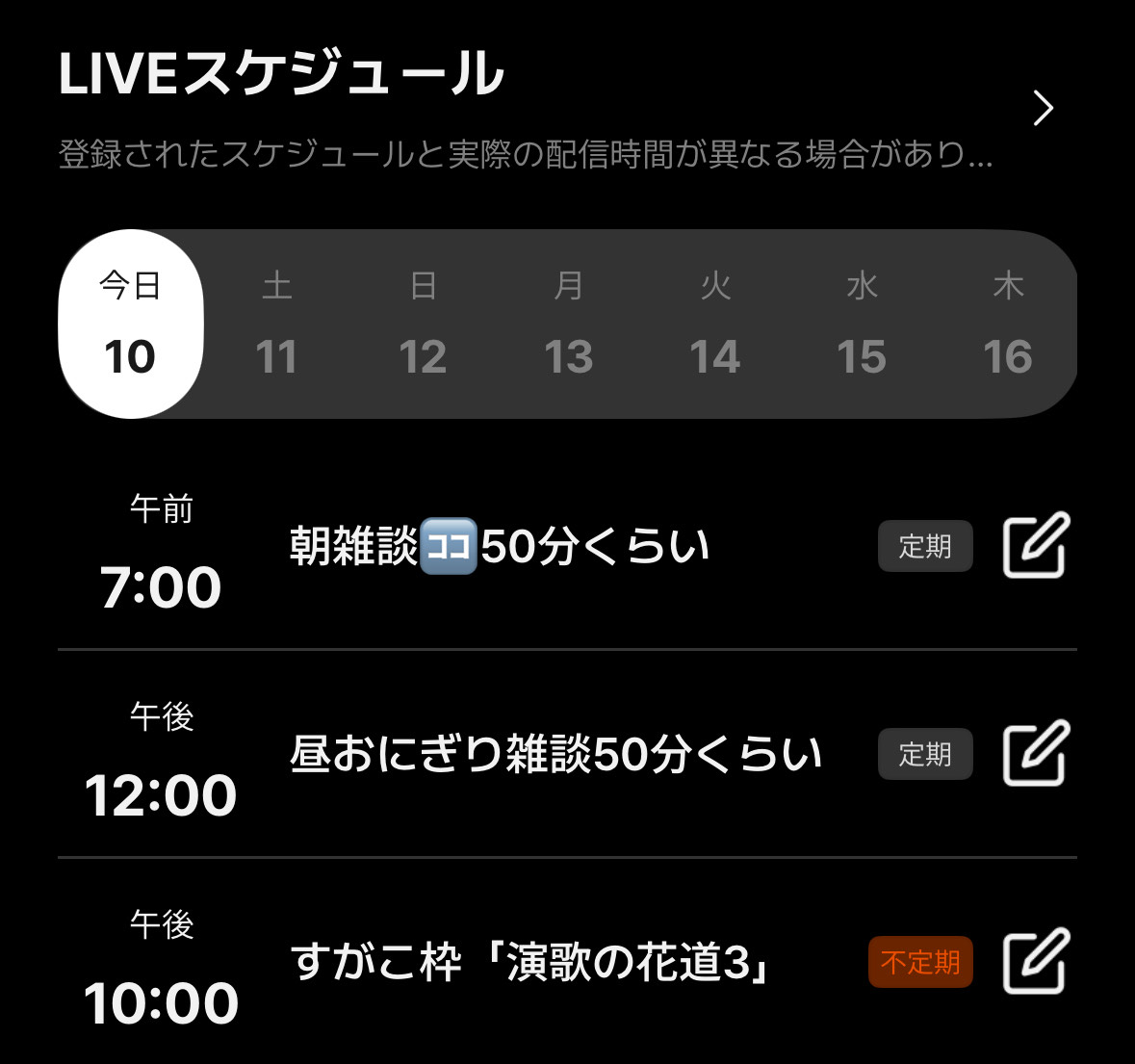Switch to Sunday the 12th
The height and width of the screenshot is (1064, 1135).
[423, 324]
